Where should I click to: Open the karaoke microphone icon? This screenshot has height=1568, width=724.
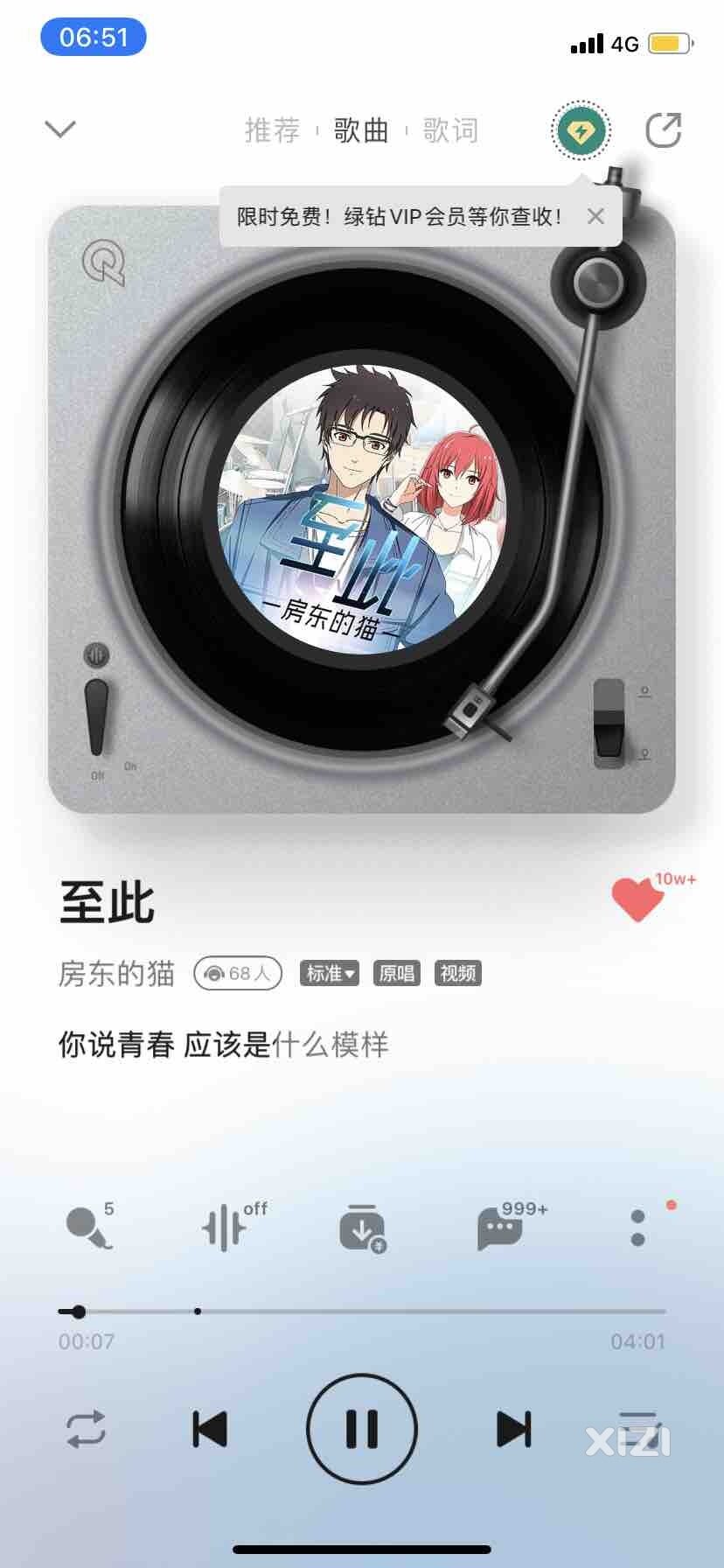[x=88, y=1228]
